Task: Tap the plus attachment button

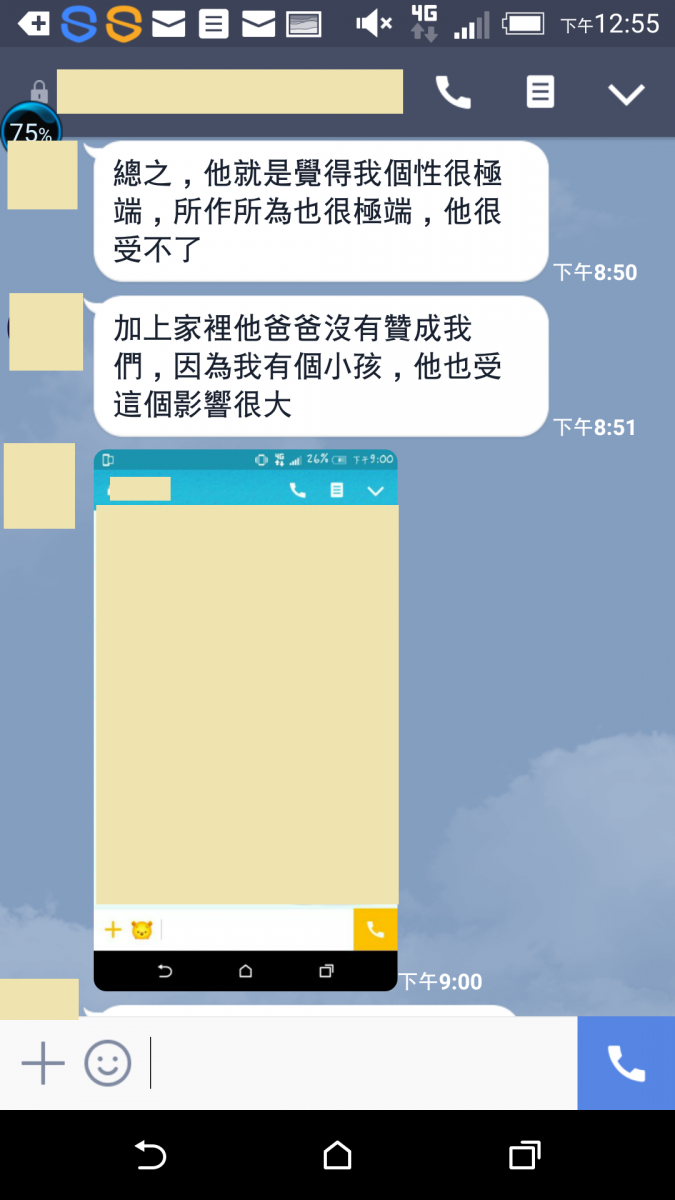Action: click(43, 1063)
